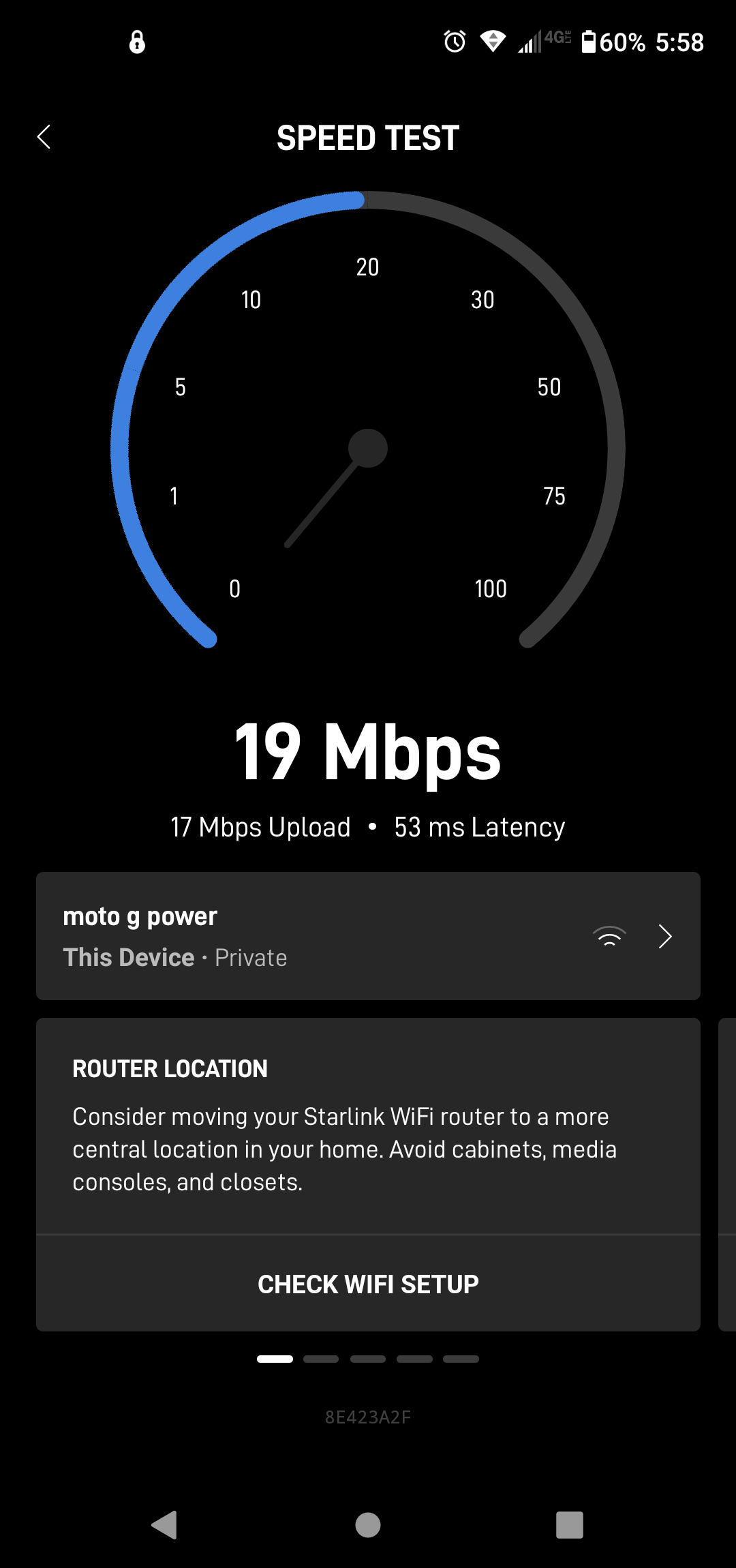Tap the terminal ID 8E423A2F
This screenshot has height=1568, width=736.
click(x=368, y=1416)
